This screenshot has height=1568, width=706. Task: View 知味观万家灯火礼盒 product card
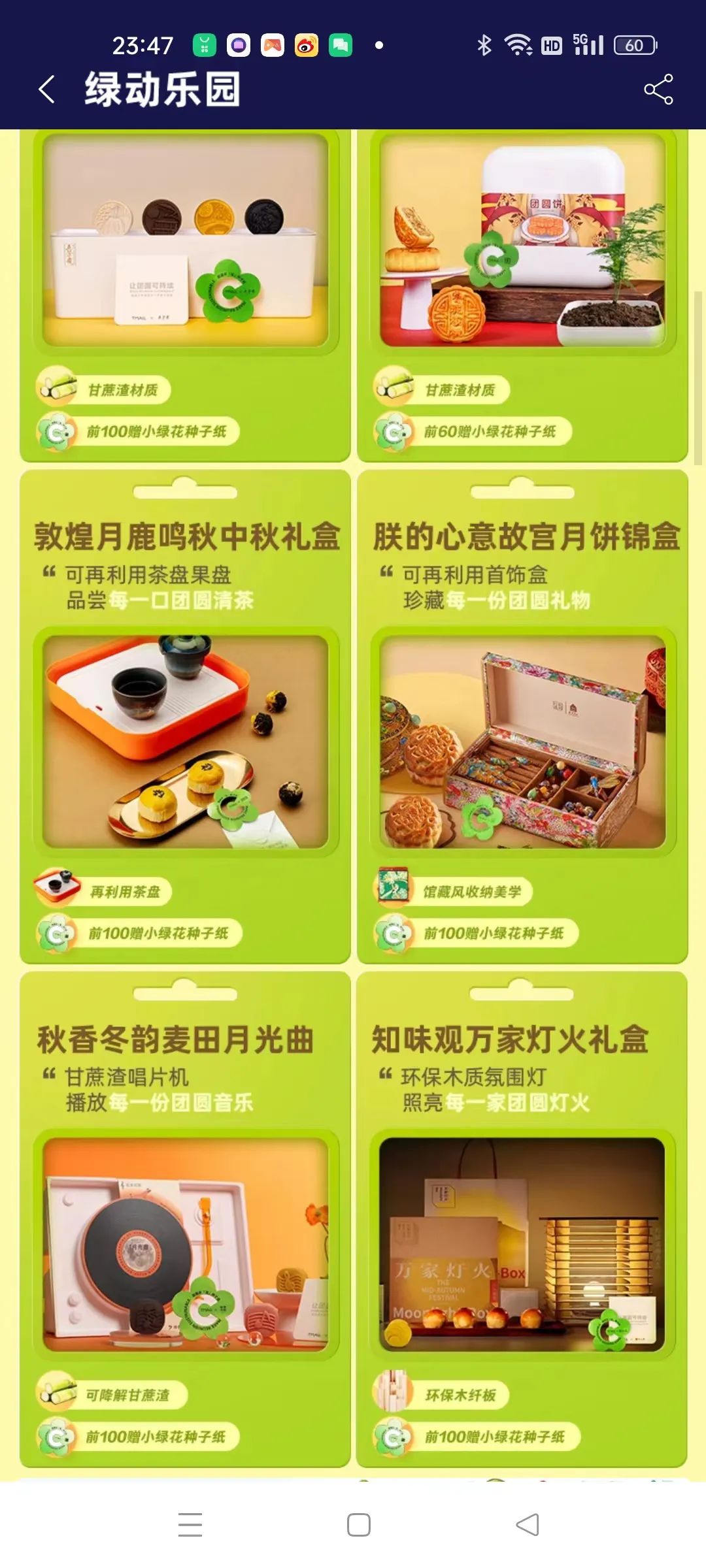[x=522, y=1241]
